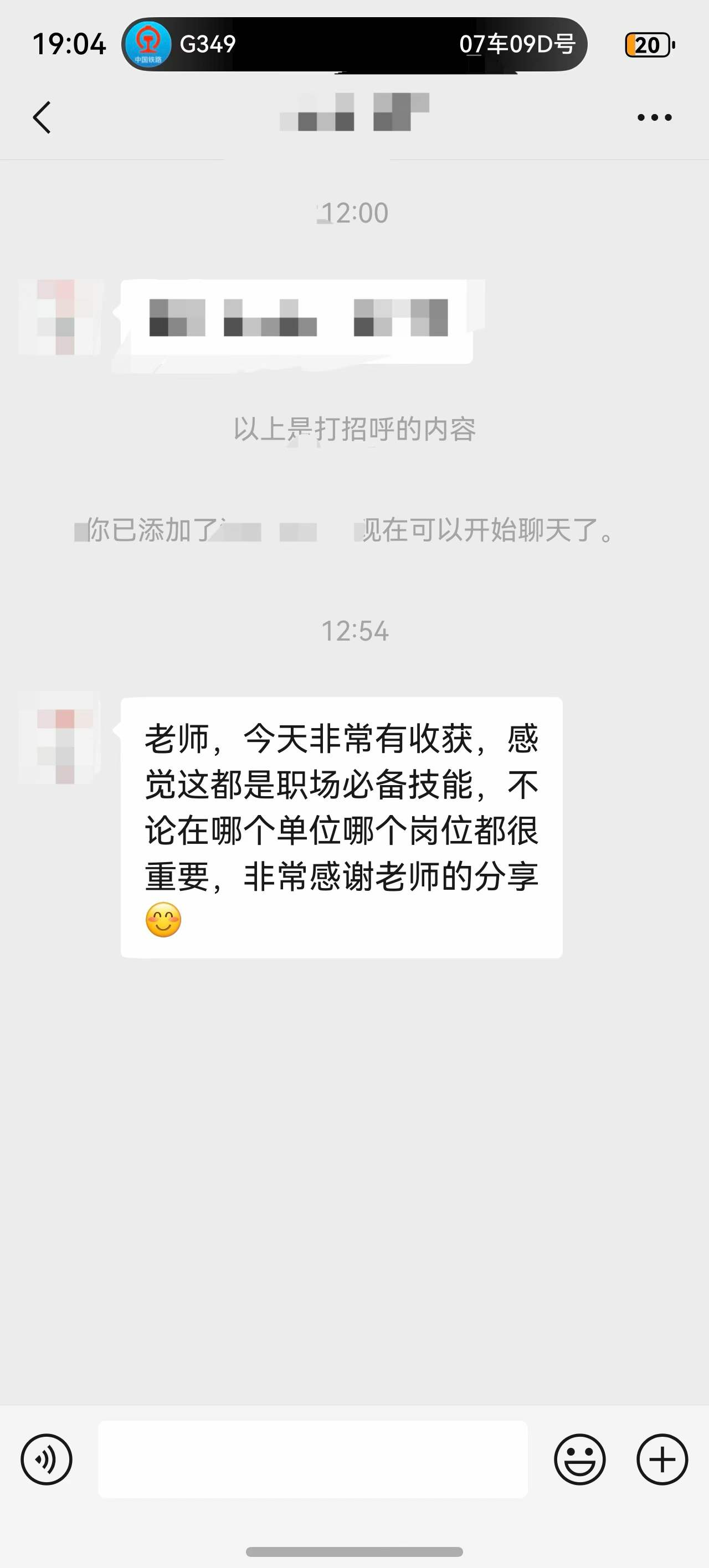Switch to voice message input
Screen dimensions: 709x1568
point(47,1459)
